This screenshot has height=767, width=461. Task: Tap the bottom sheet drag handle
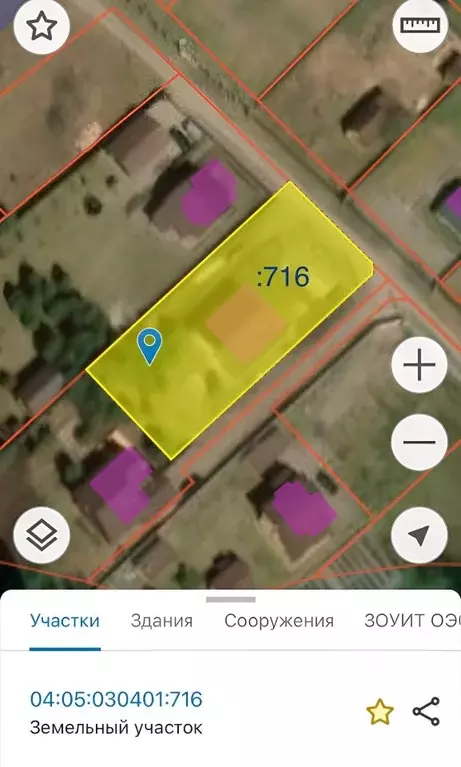point(230,600)
